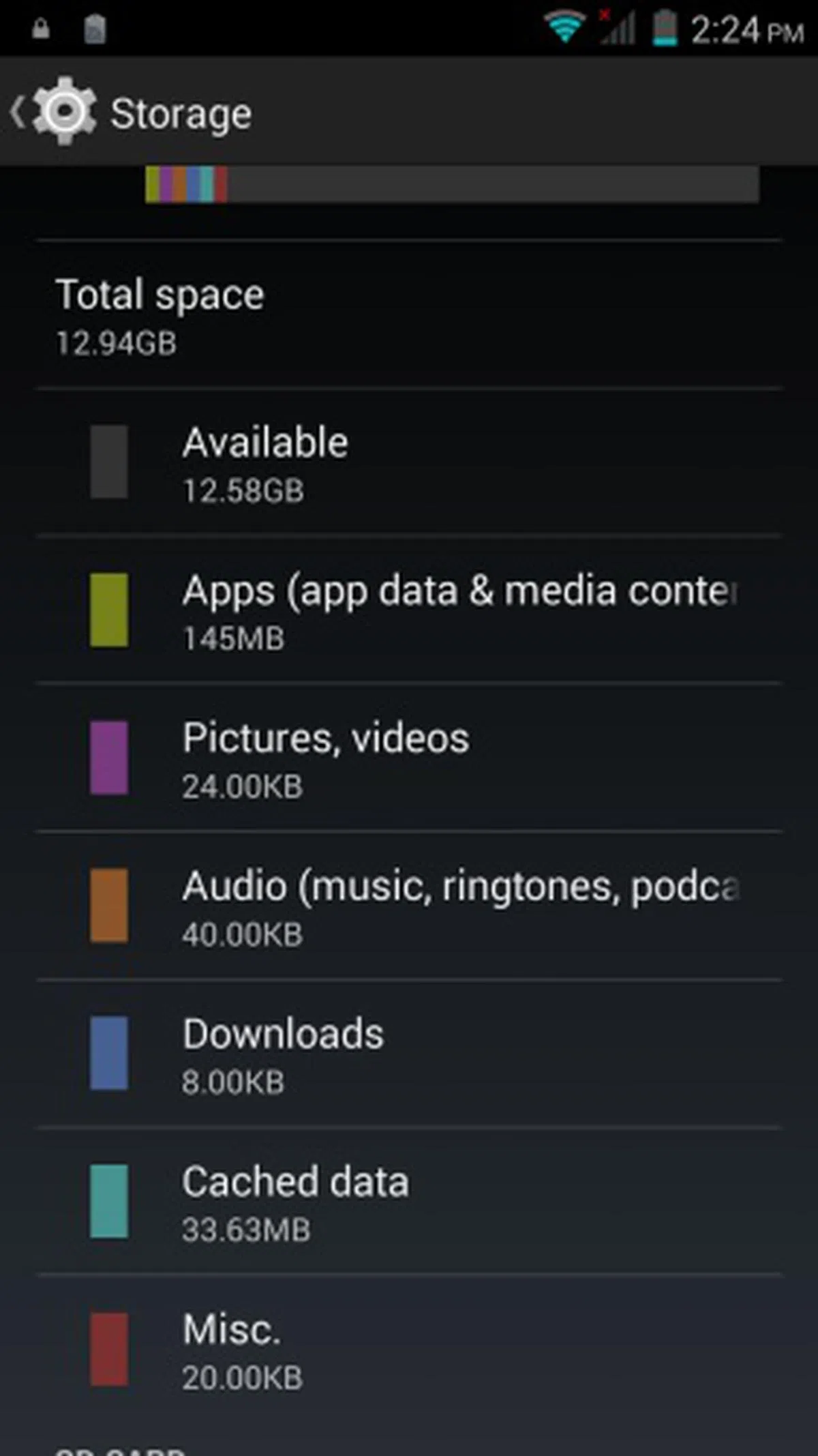Open Apps storage details
Viewport: 818px width, 1456px height.
409,610
